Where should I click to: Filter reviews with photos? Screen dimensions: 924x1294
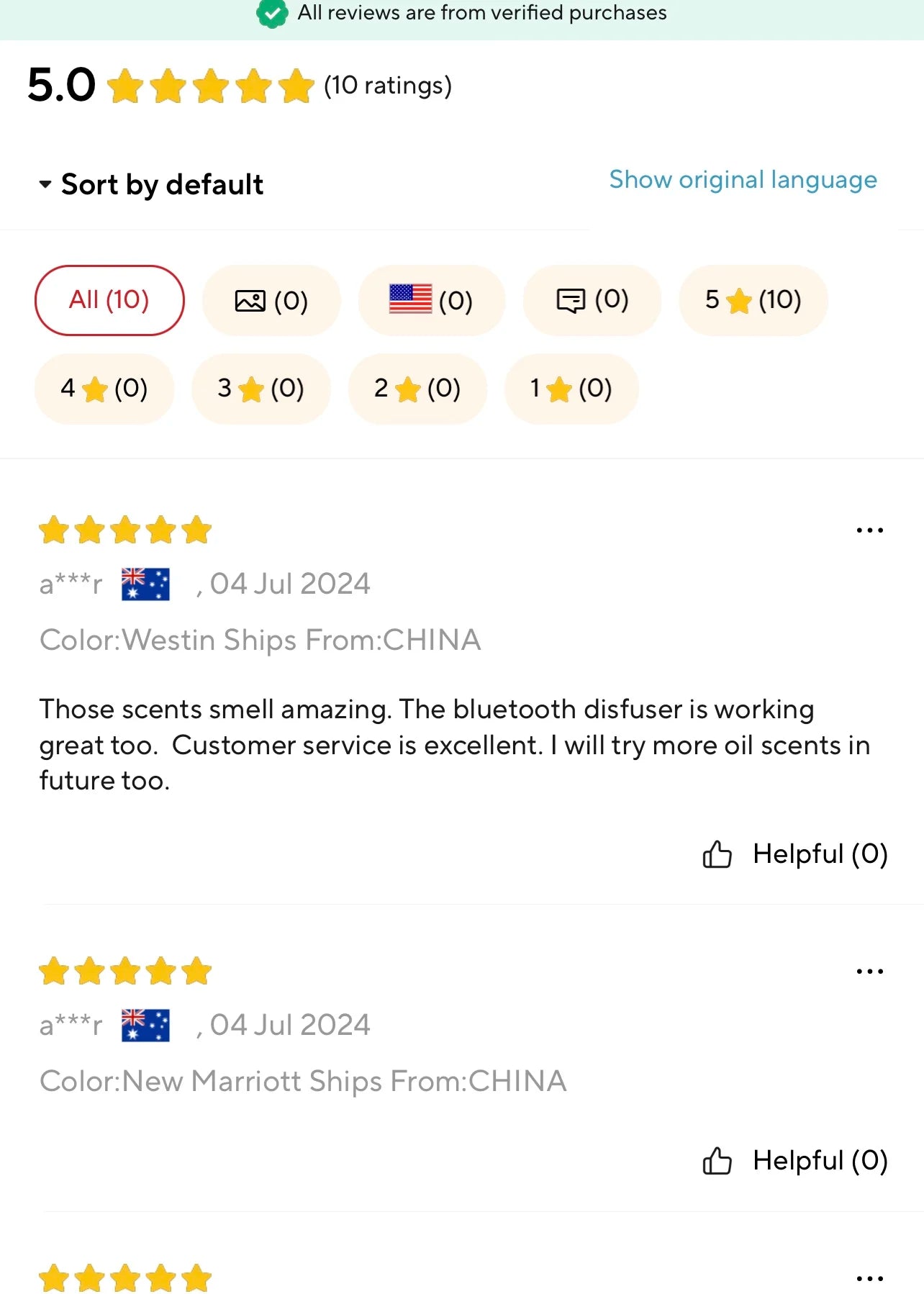pyautogui.click(x=271, y=301)
